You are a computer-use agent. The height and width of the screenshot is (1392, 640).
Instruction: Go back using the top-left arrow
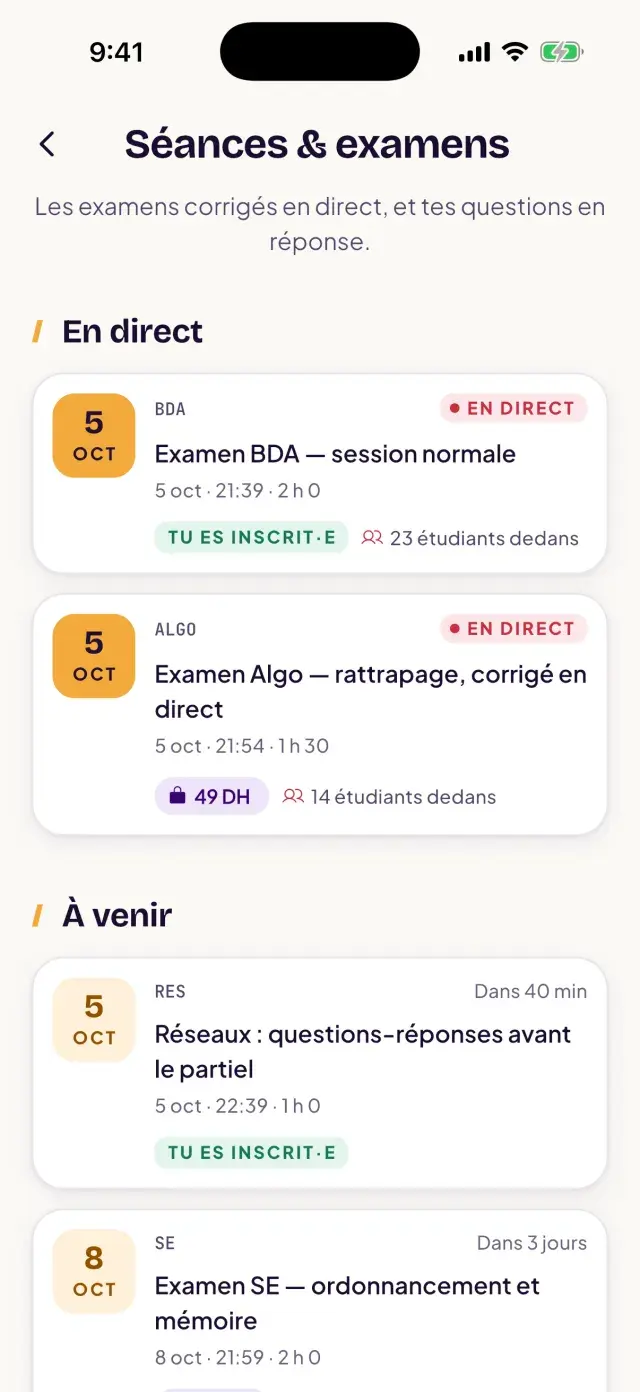(x=47, y=144)
